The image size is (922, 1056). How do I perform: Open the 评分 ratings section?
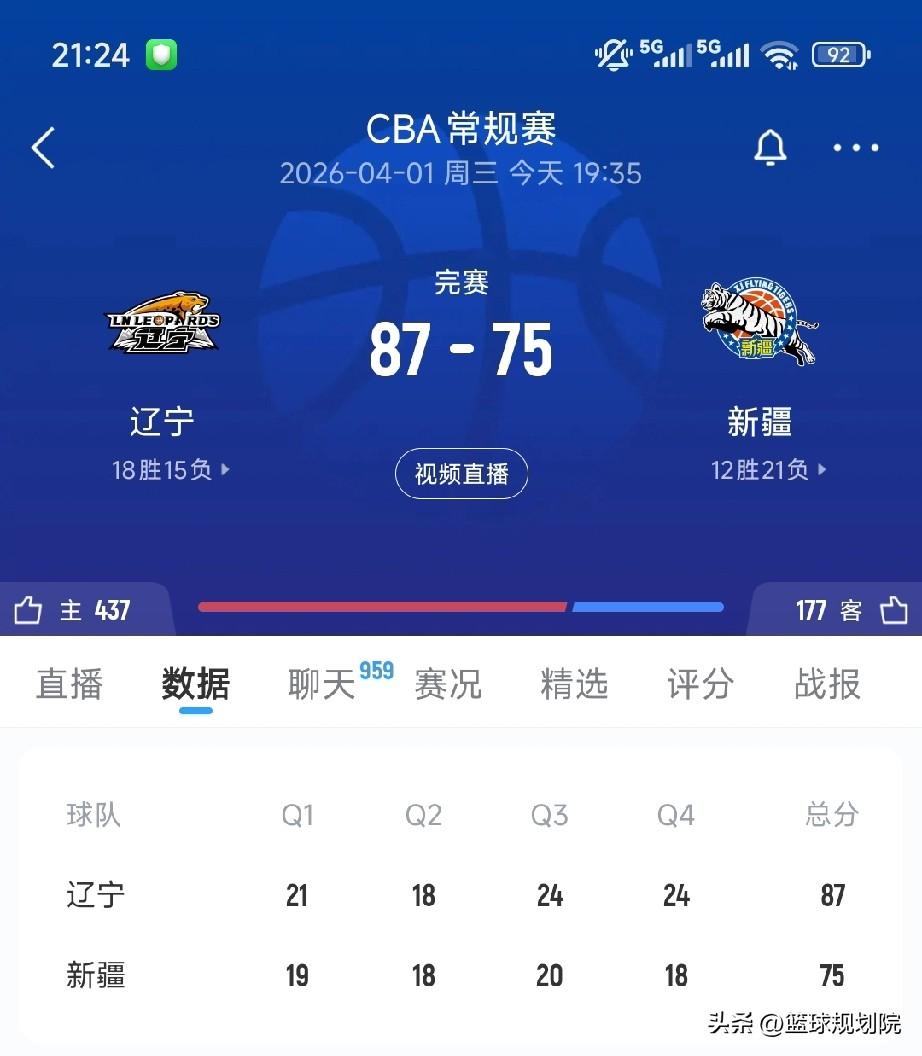tap(700, 685)
